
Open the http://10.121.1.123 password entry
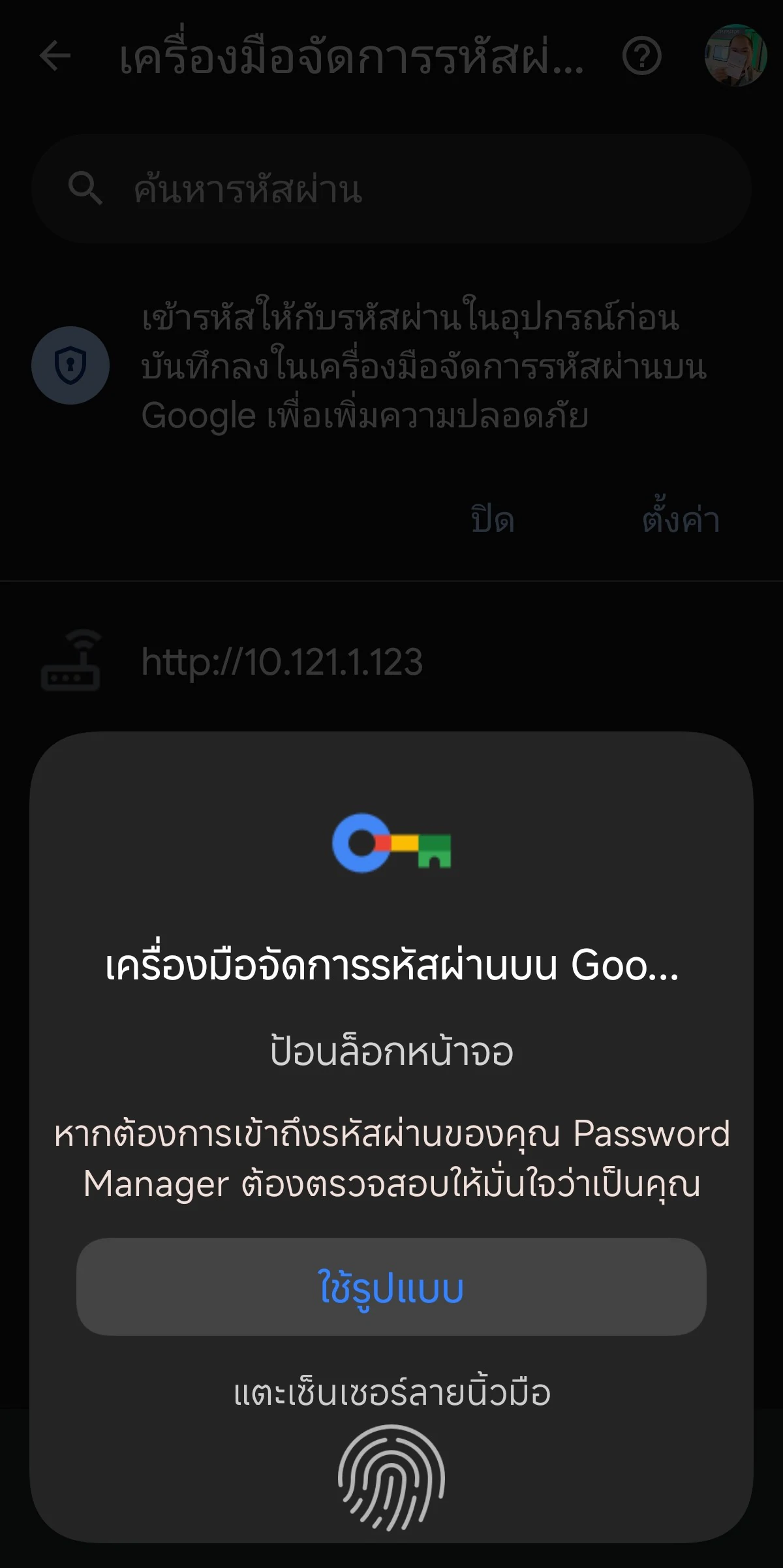pos(391,662)
